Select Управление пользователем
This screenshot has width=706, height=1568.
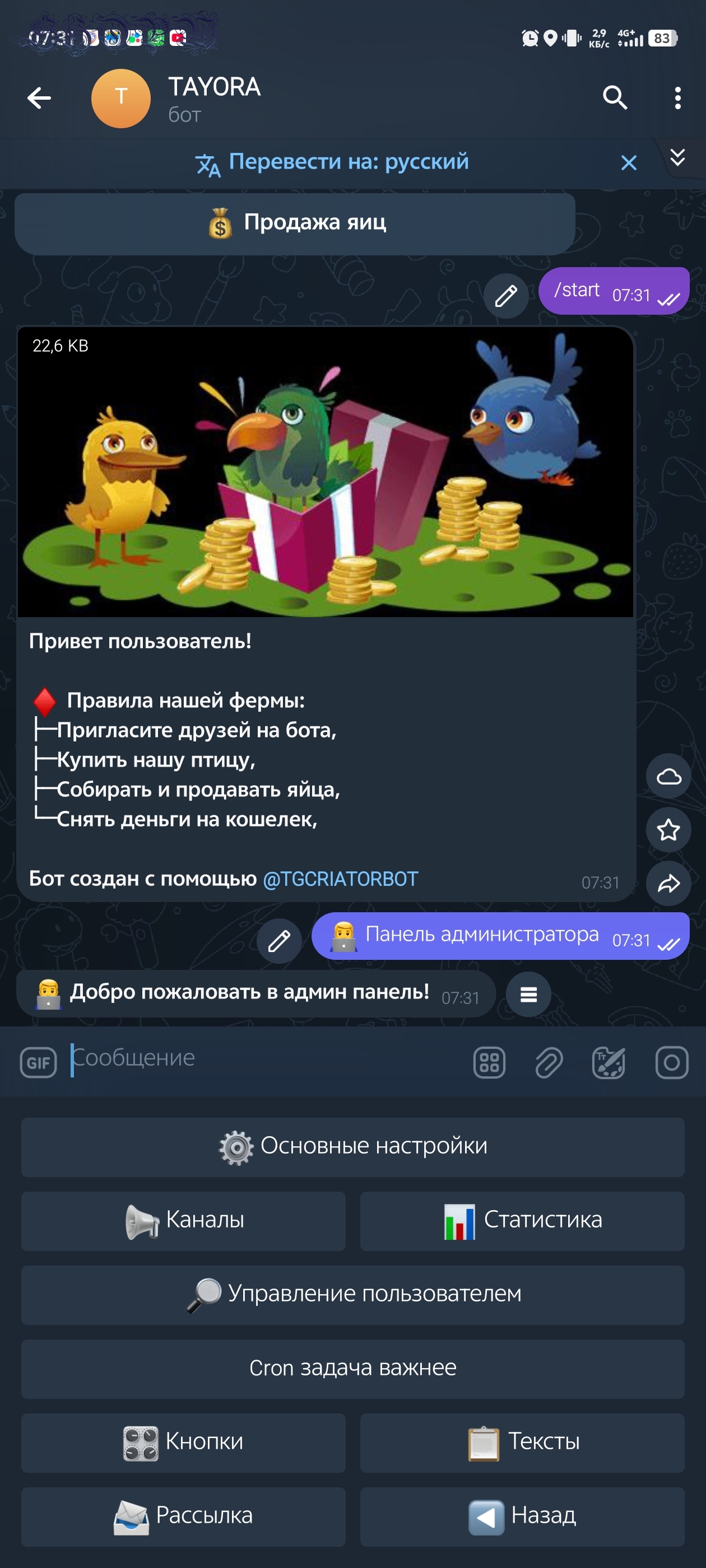pyautogui.click(x=352, y=1295)
